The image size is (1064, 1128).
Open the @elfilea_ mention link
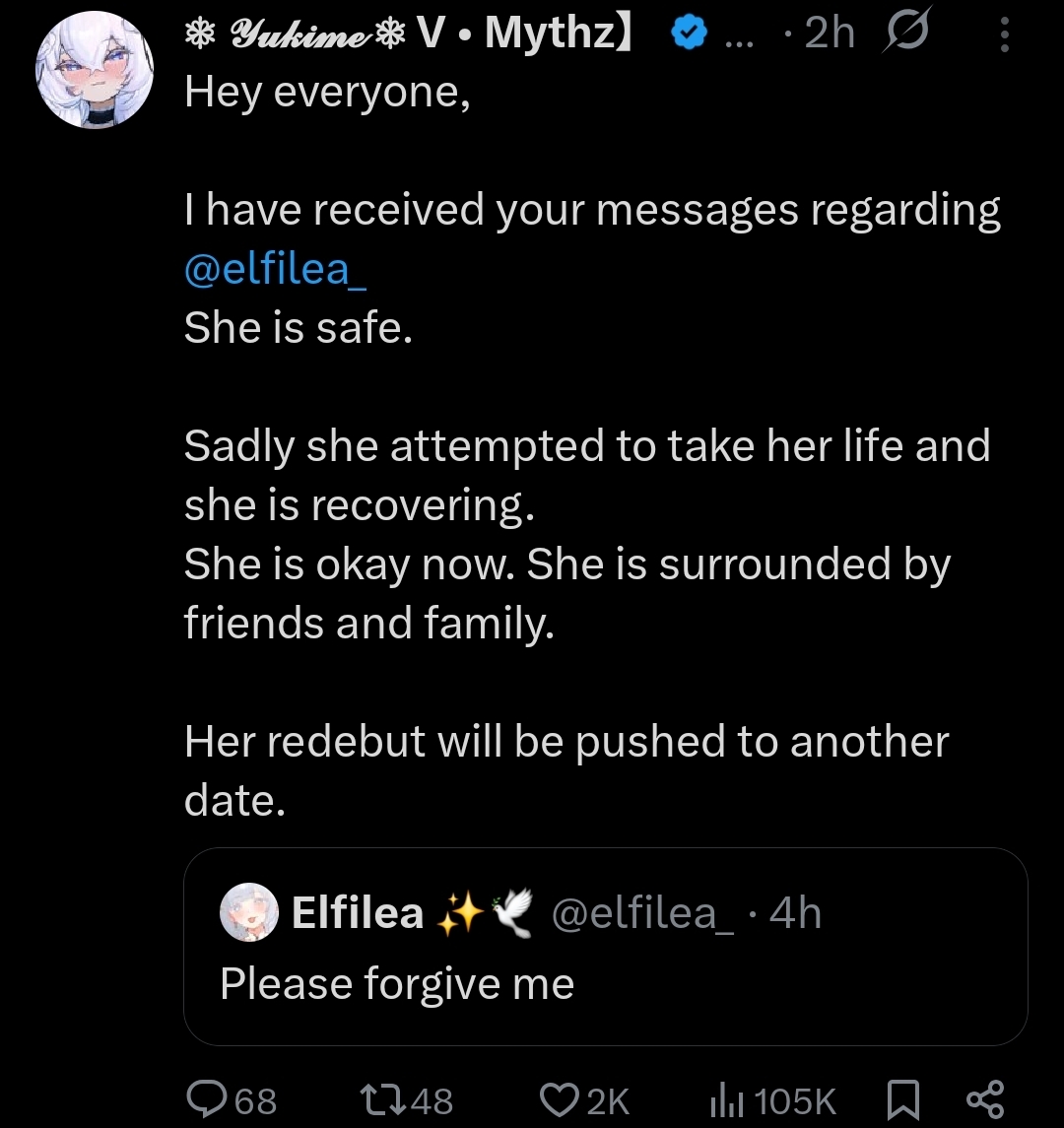coord(276,269)
